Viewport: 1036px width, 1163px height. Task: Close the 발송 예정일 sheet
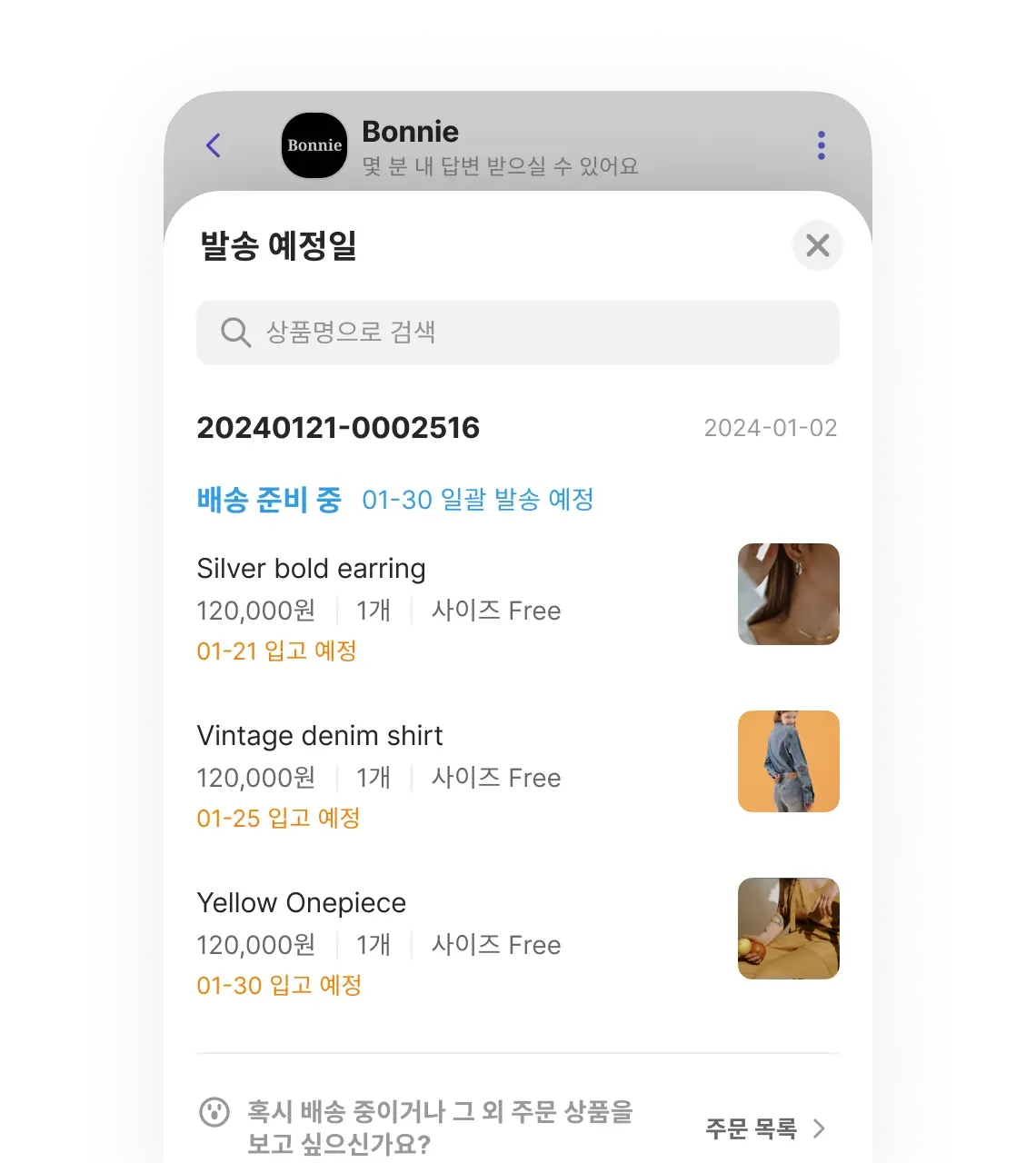818,245
